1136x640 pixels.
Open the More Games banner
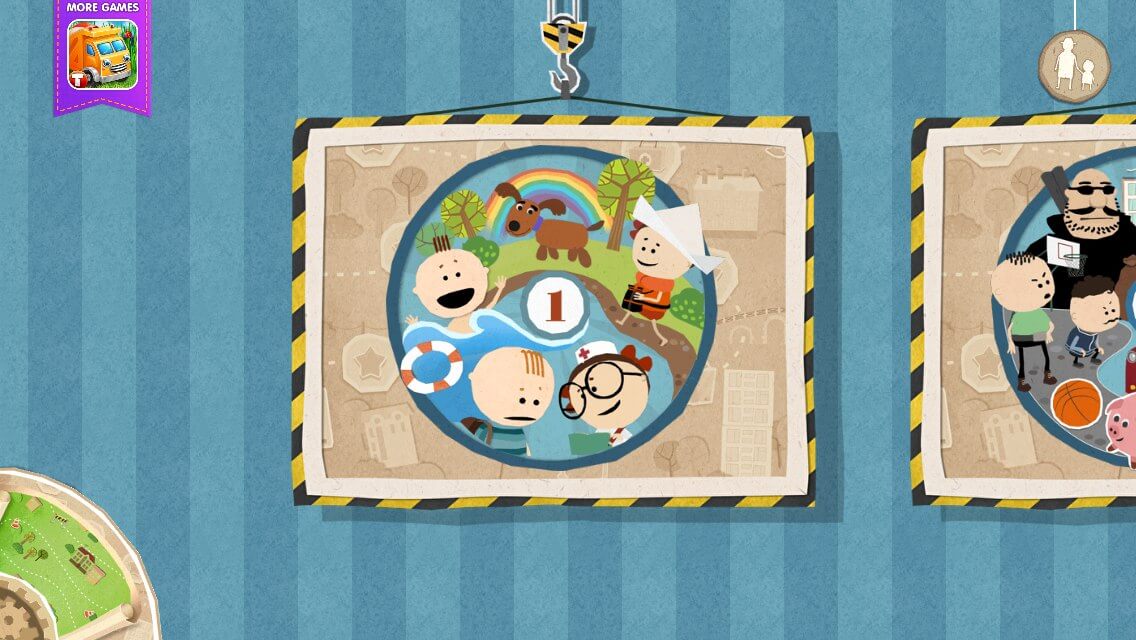point(102,56)
